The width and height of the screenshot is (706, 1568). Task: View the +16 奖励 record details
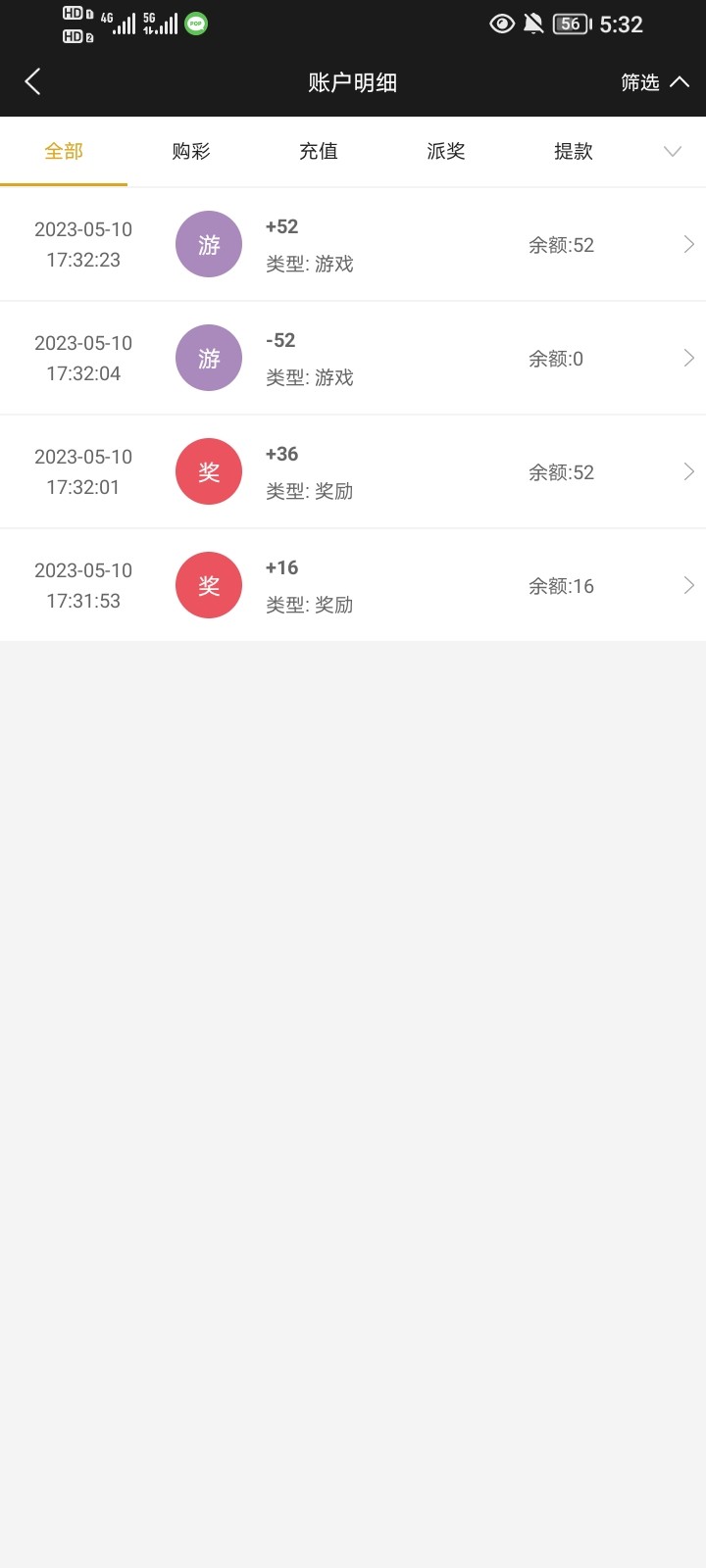coord(353,586)
